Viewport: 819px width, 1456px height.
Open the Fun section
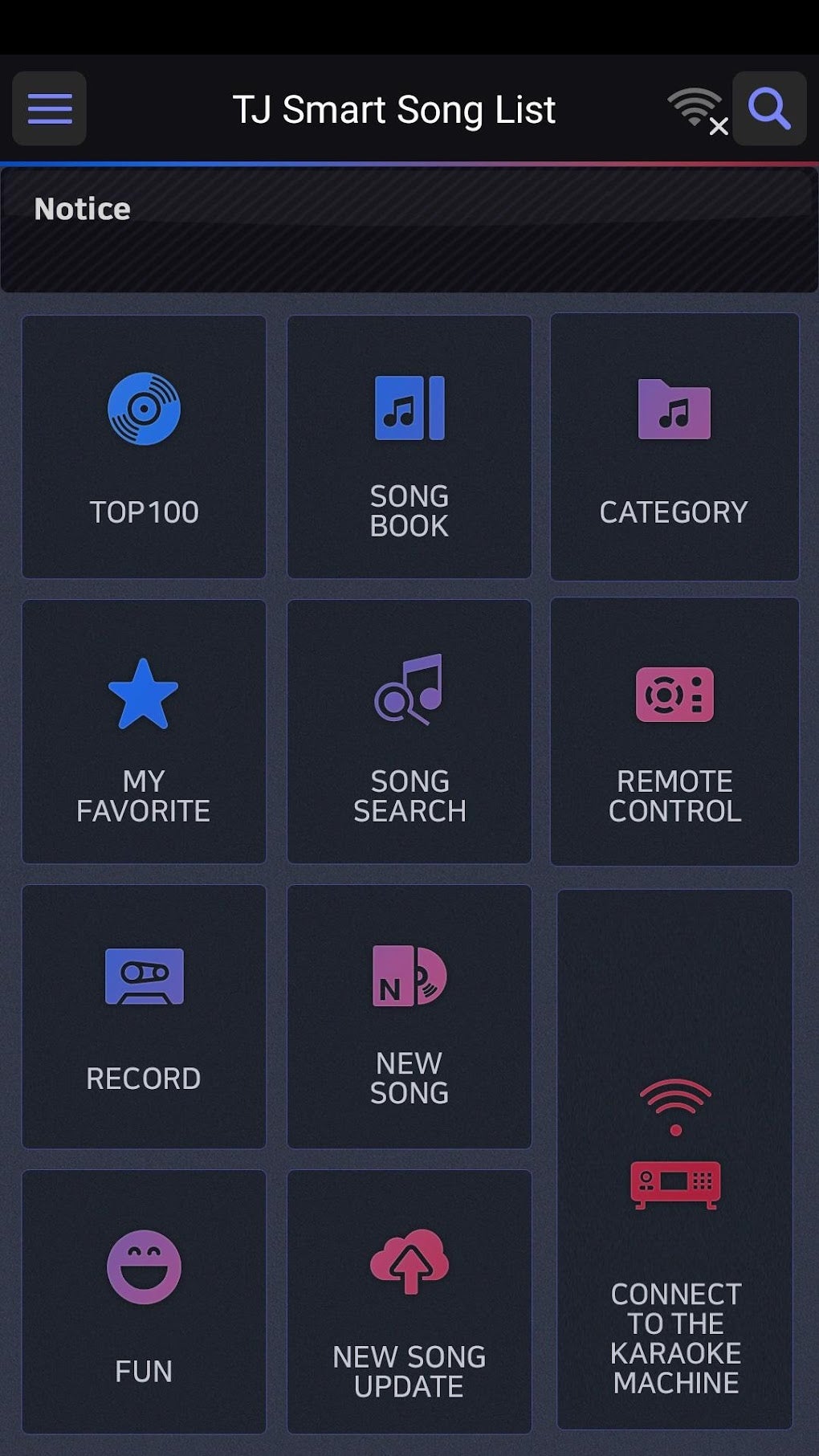pyautogui.click(x=144, y=1301)
